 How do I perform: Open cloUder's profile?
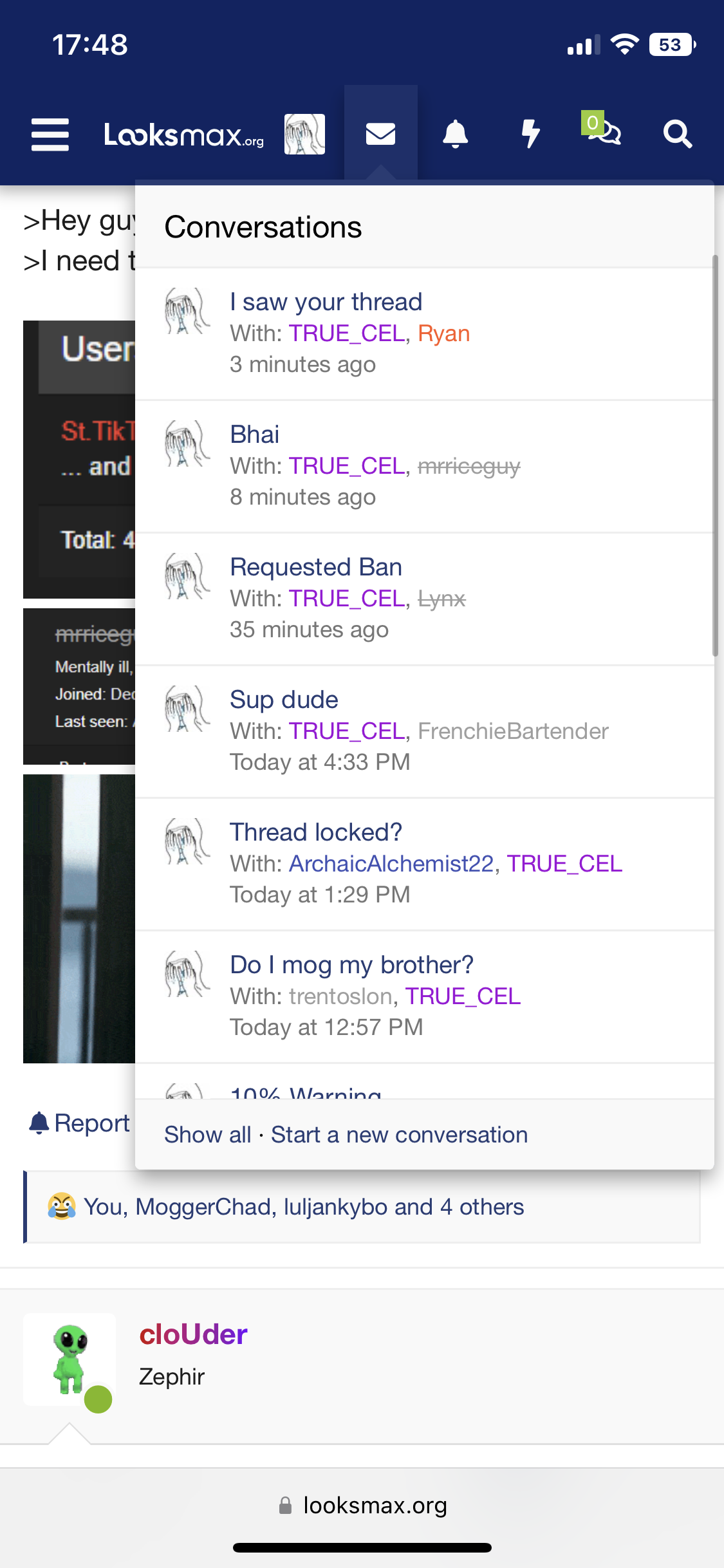[x=193, y=1334]
